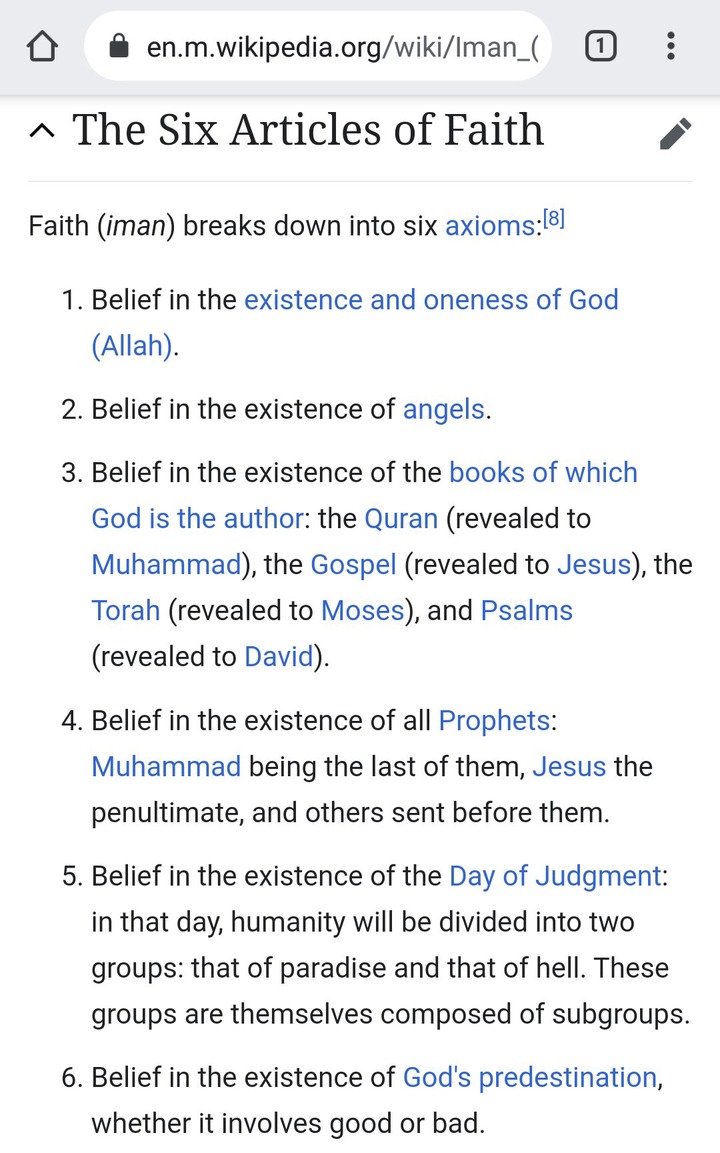
Task: Follow the Moses link
Action: [x=363, y=610]
